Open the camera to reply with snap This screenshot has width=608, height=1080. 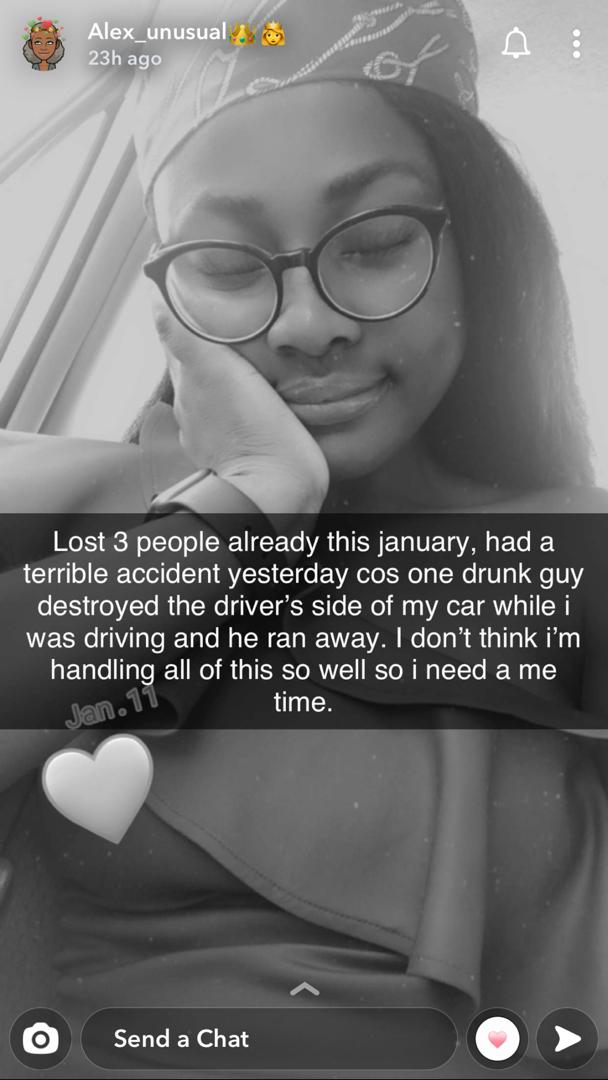tap(40, 1039)
